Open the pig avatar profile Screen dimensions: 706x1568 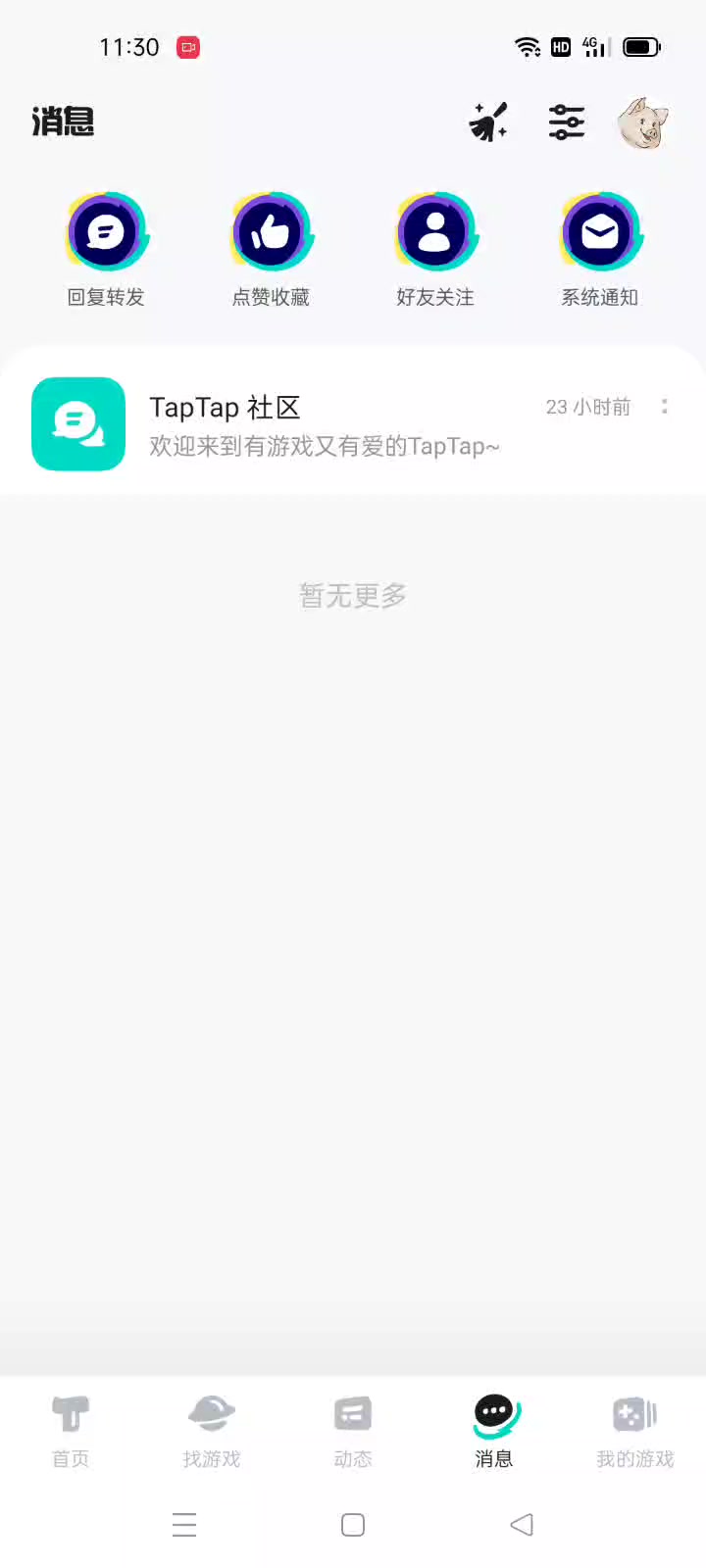pos(642,123)
